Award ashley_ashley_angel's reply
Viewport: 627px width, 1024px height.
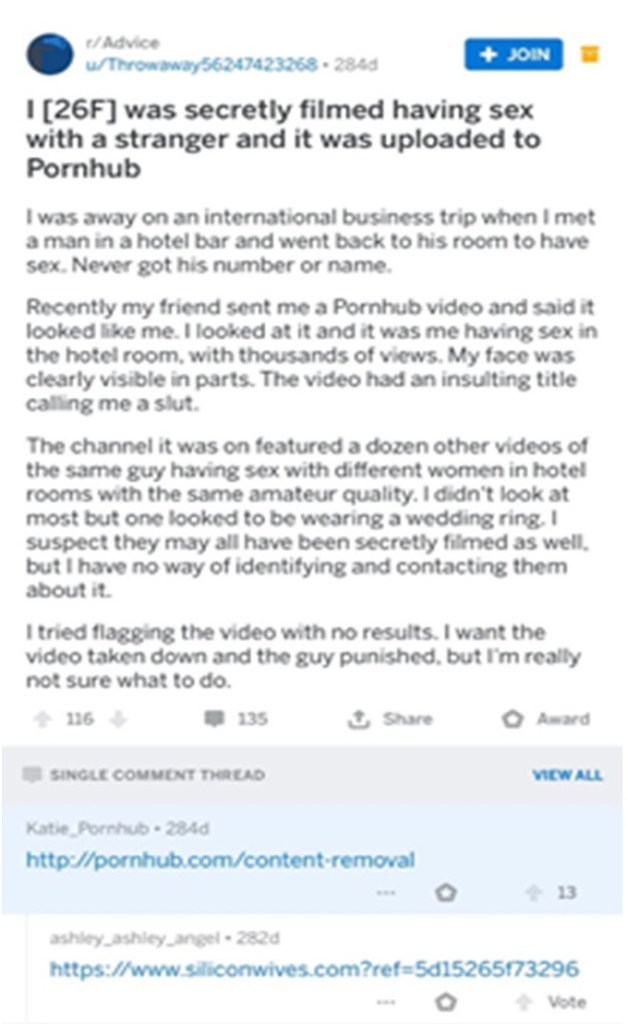pos(447,1001)
